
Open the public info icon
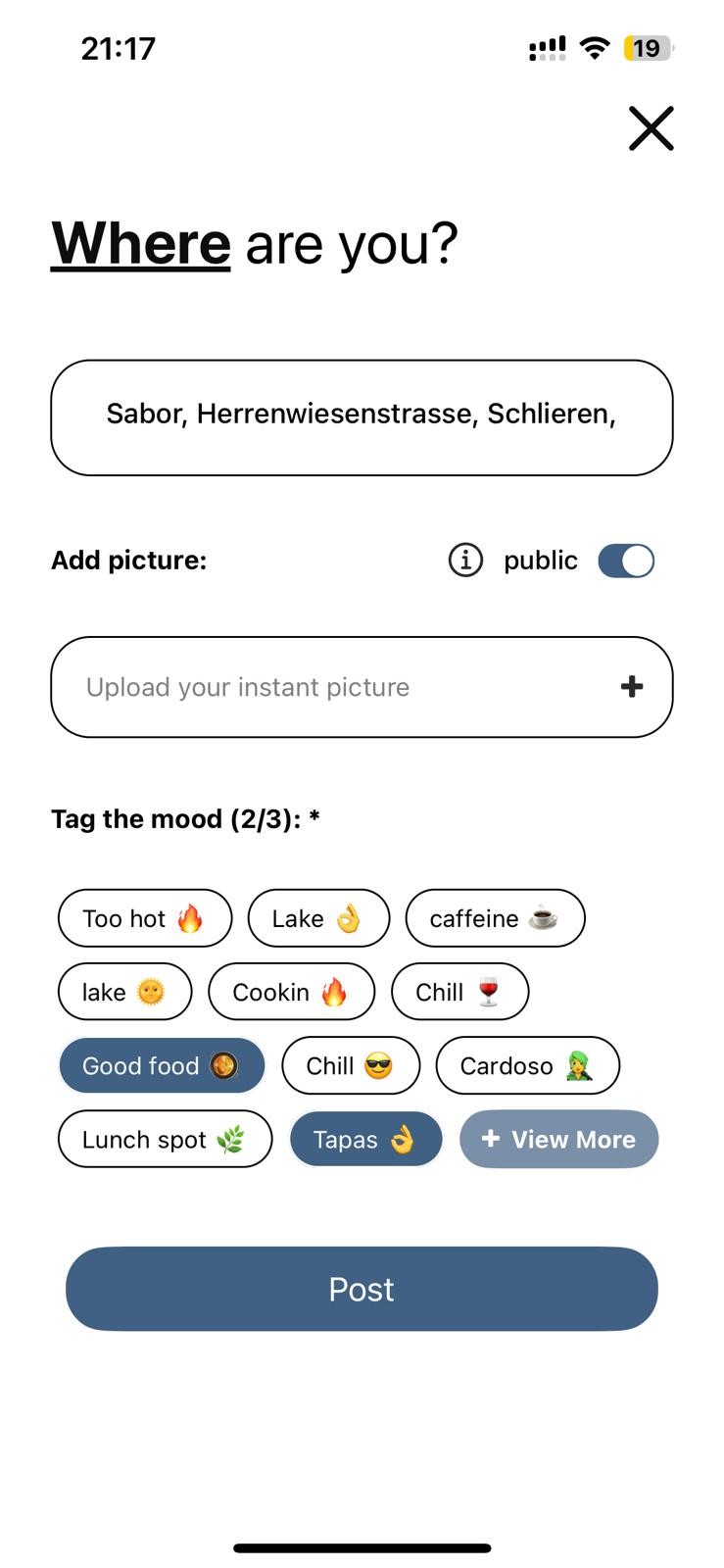click(x=465, y=561)
